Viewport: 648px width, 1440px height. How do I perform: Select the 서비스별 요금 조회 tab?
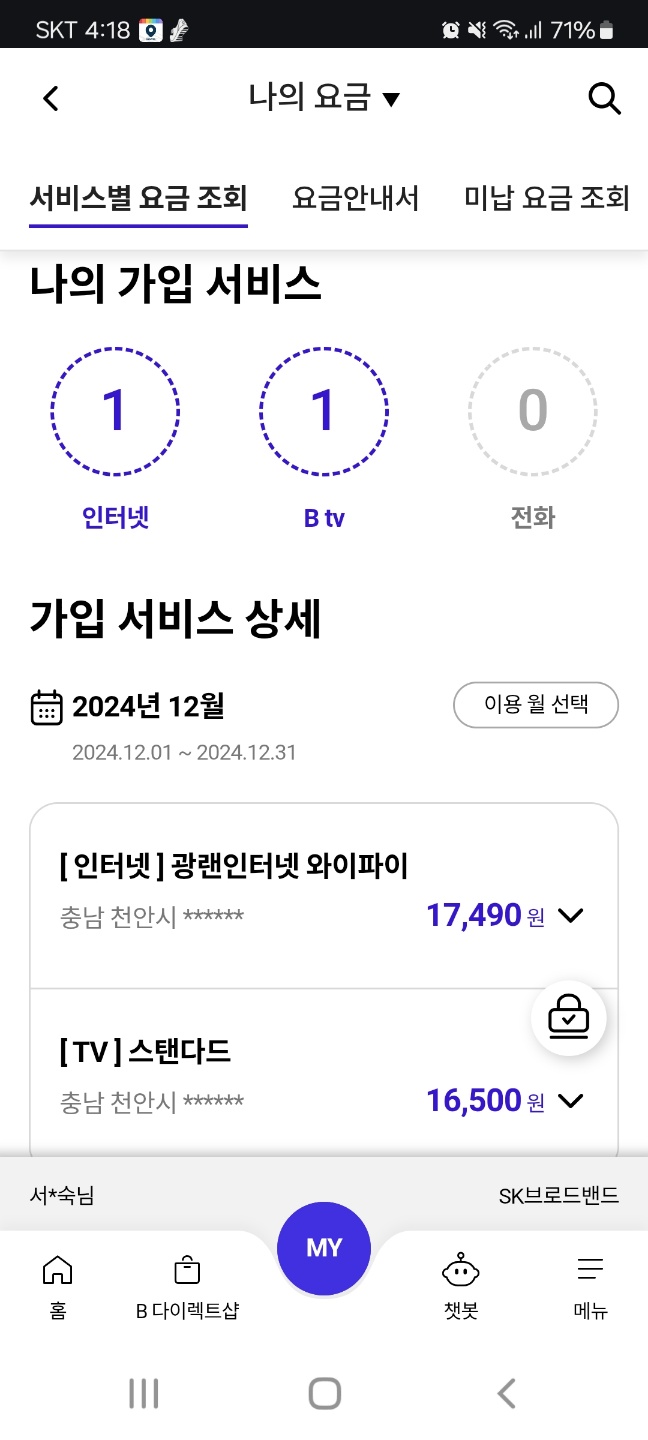tap(138, 198)
